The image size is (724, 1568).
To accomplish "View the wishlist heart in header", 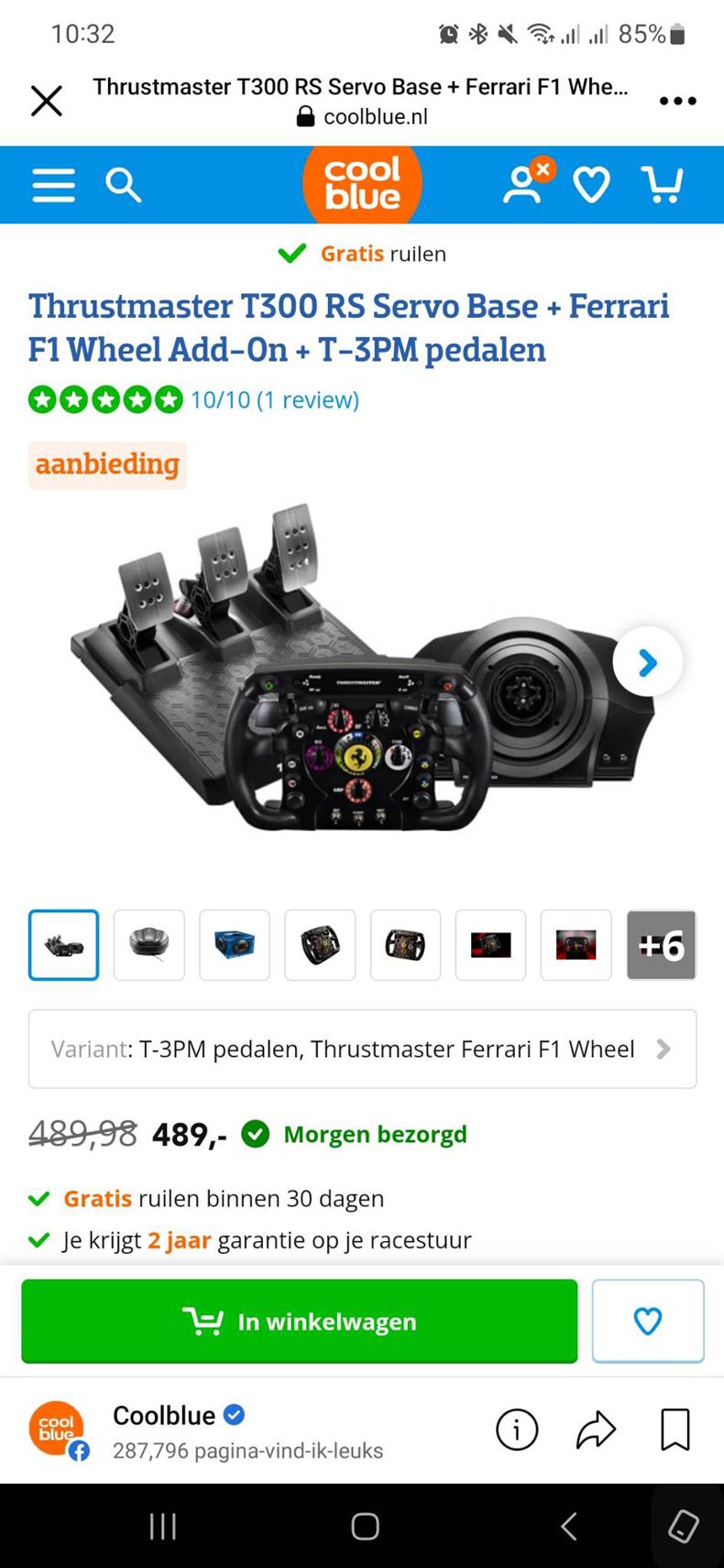I will [591, 185].
